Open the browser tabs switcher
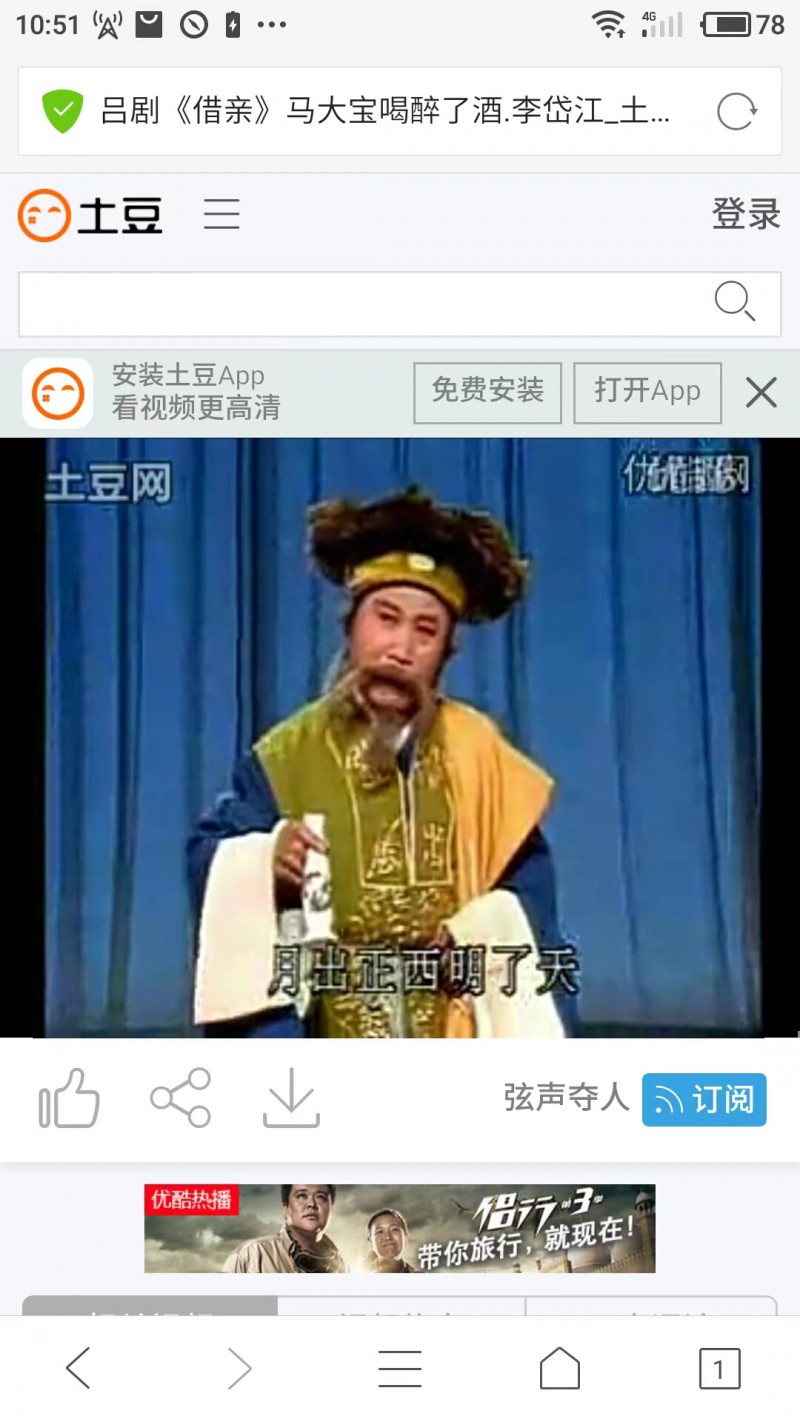Screen dimensions: 800x1422 pos(719,1368)
